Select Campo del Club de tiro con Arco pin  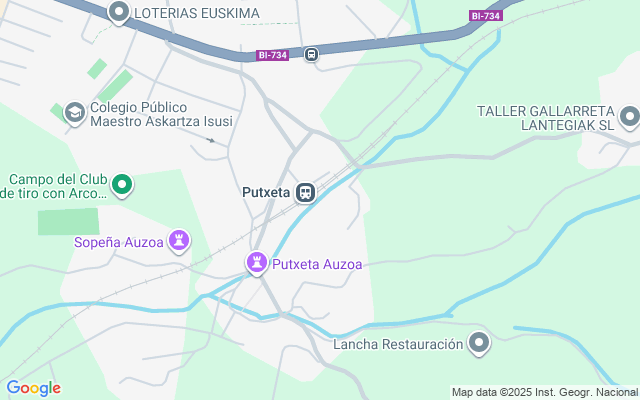[x=122, y=185]
